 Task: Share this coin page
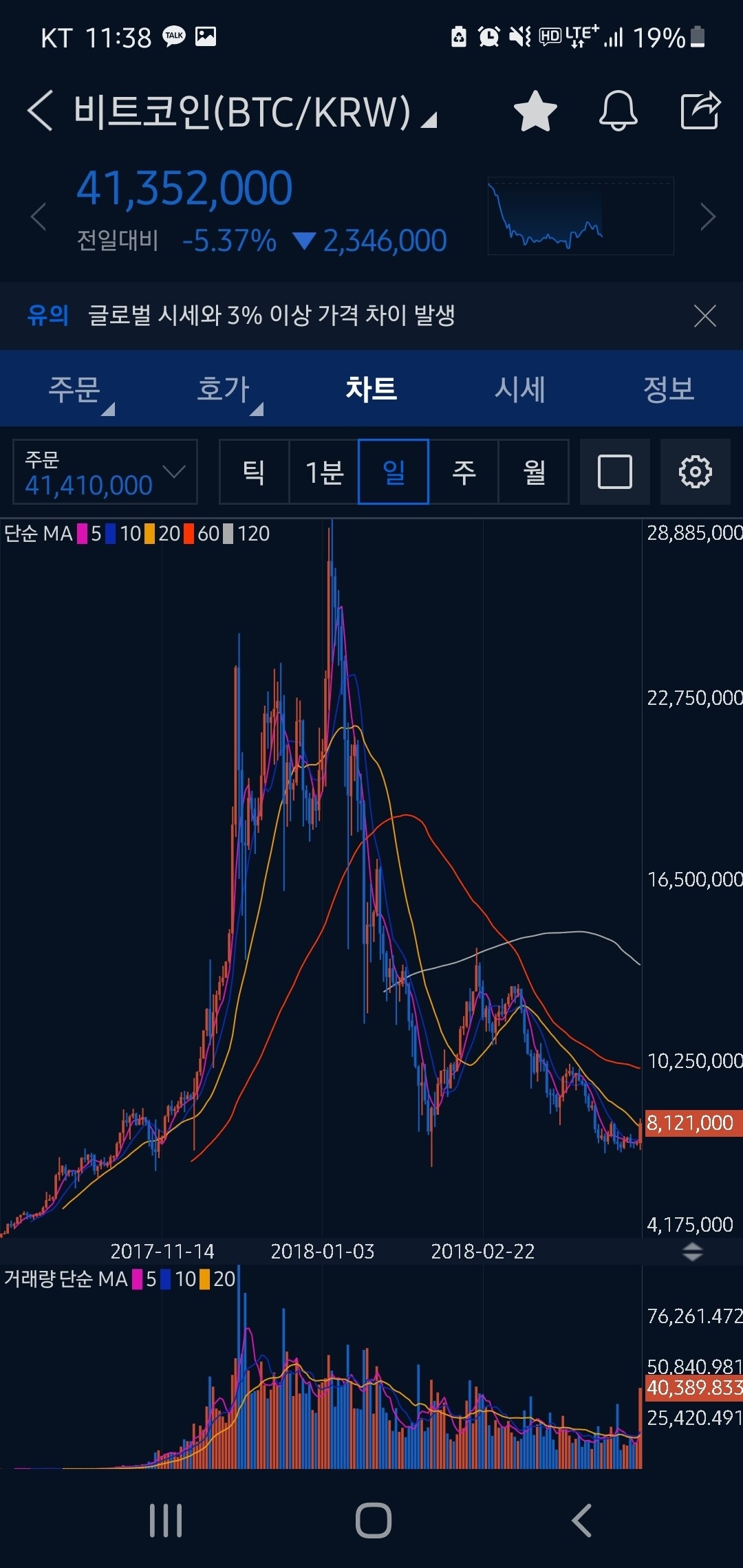[x=700, y=111]
